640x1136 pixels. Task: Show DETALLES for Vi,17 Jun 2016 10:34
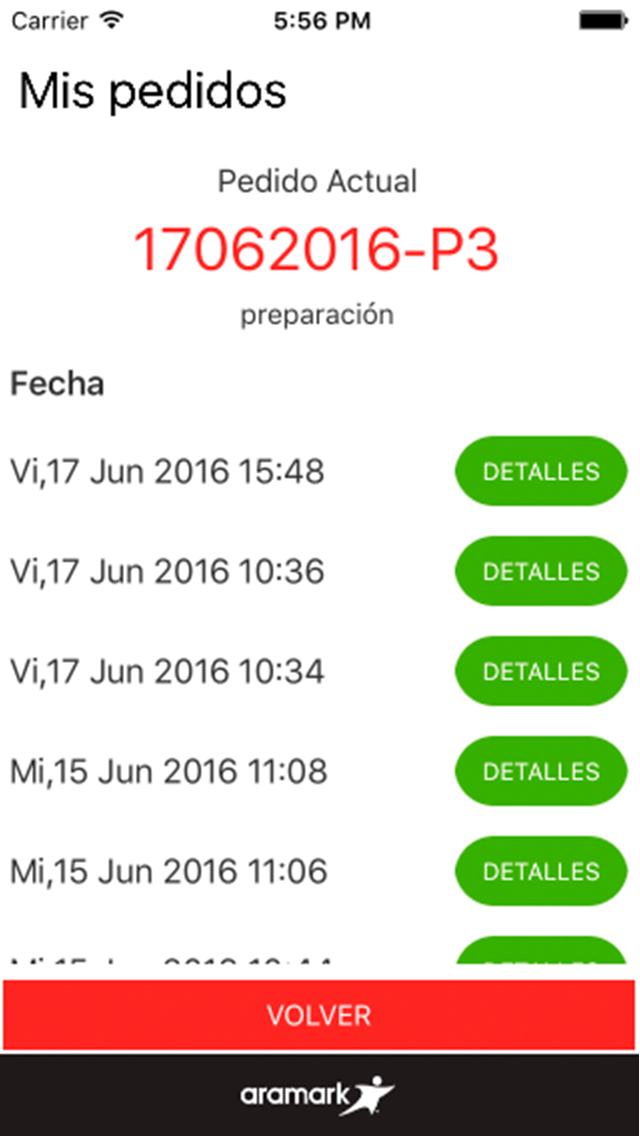pos(541,671)
